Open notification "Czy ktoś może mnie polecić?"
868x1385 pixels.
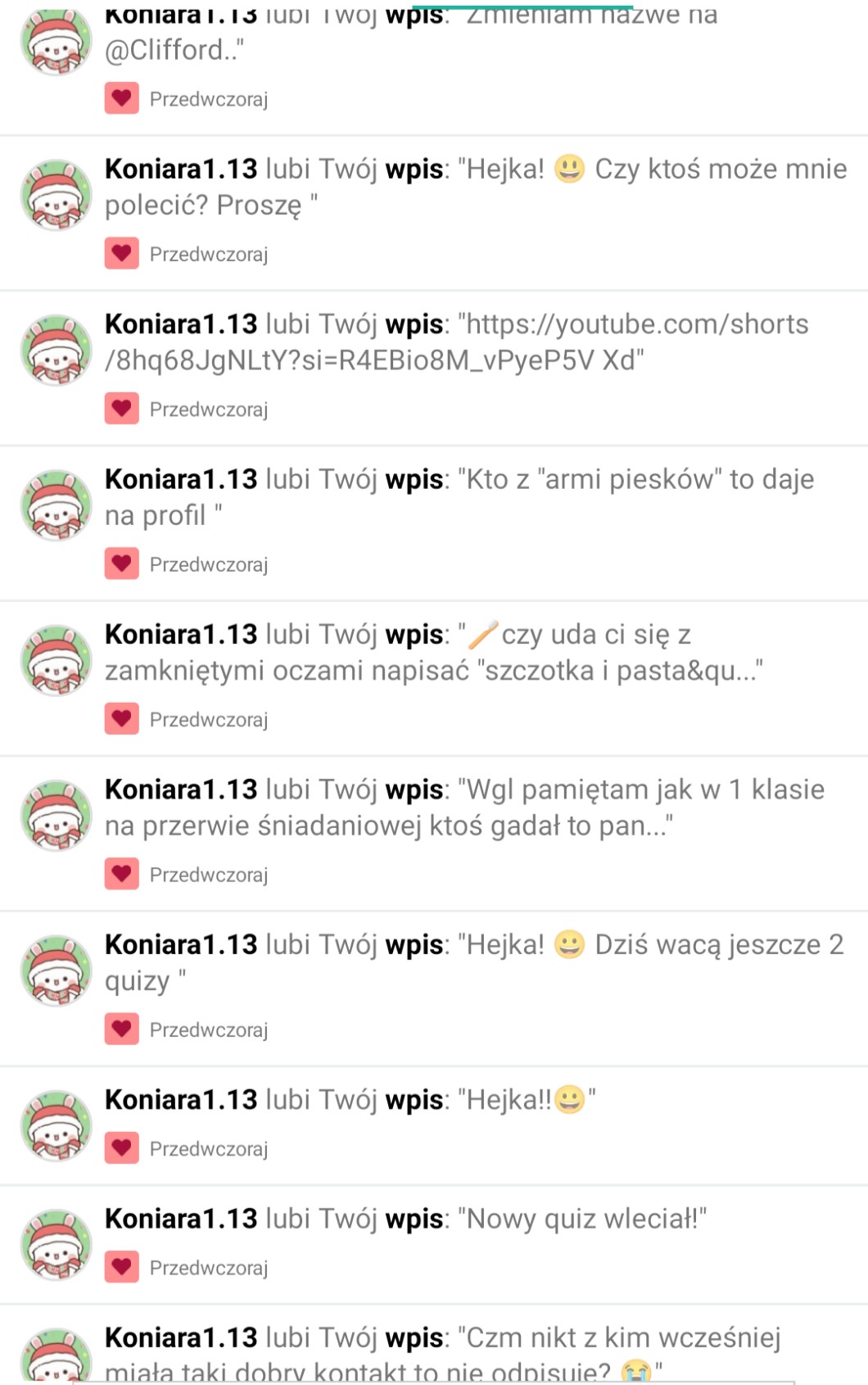[x=475, y=187]
